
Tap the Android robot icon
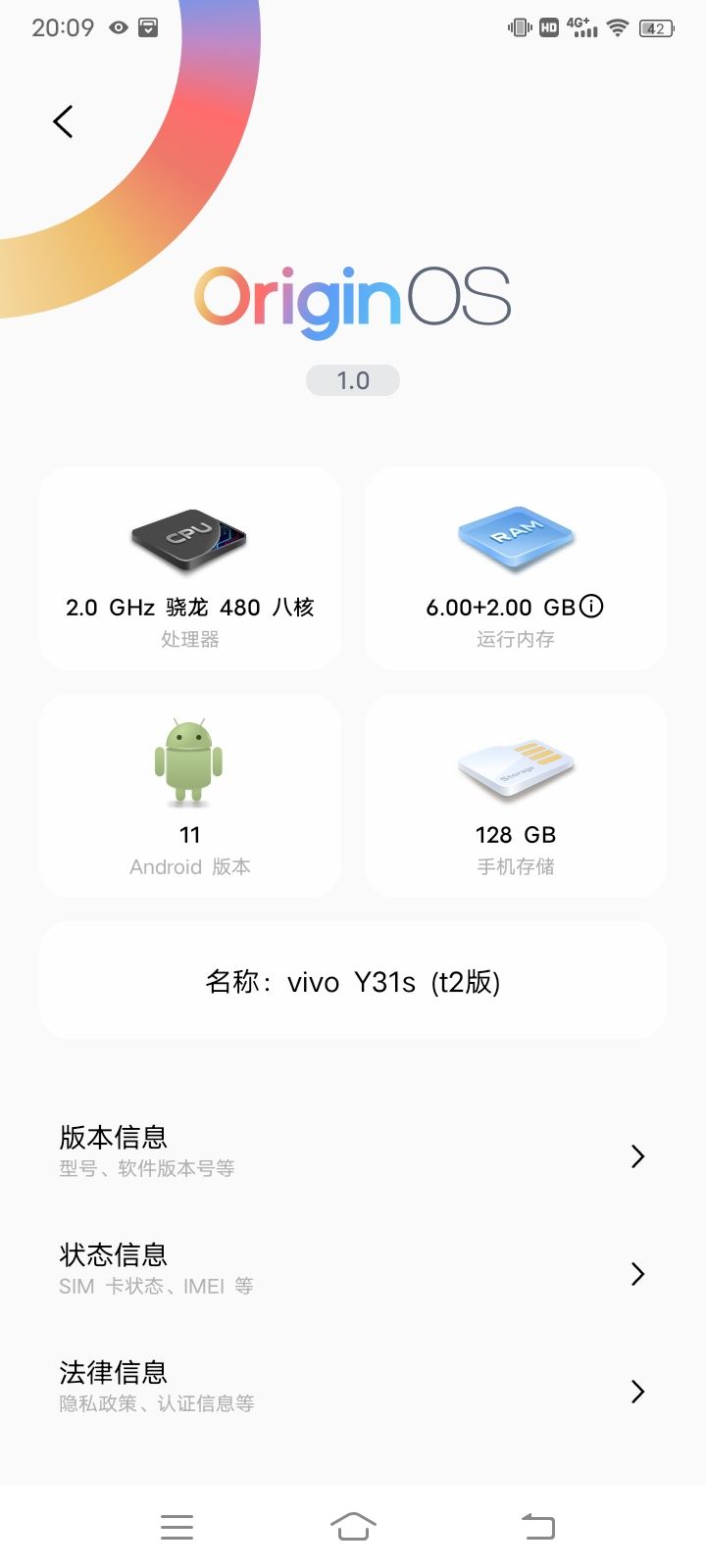click(189, 759)
